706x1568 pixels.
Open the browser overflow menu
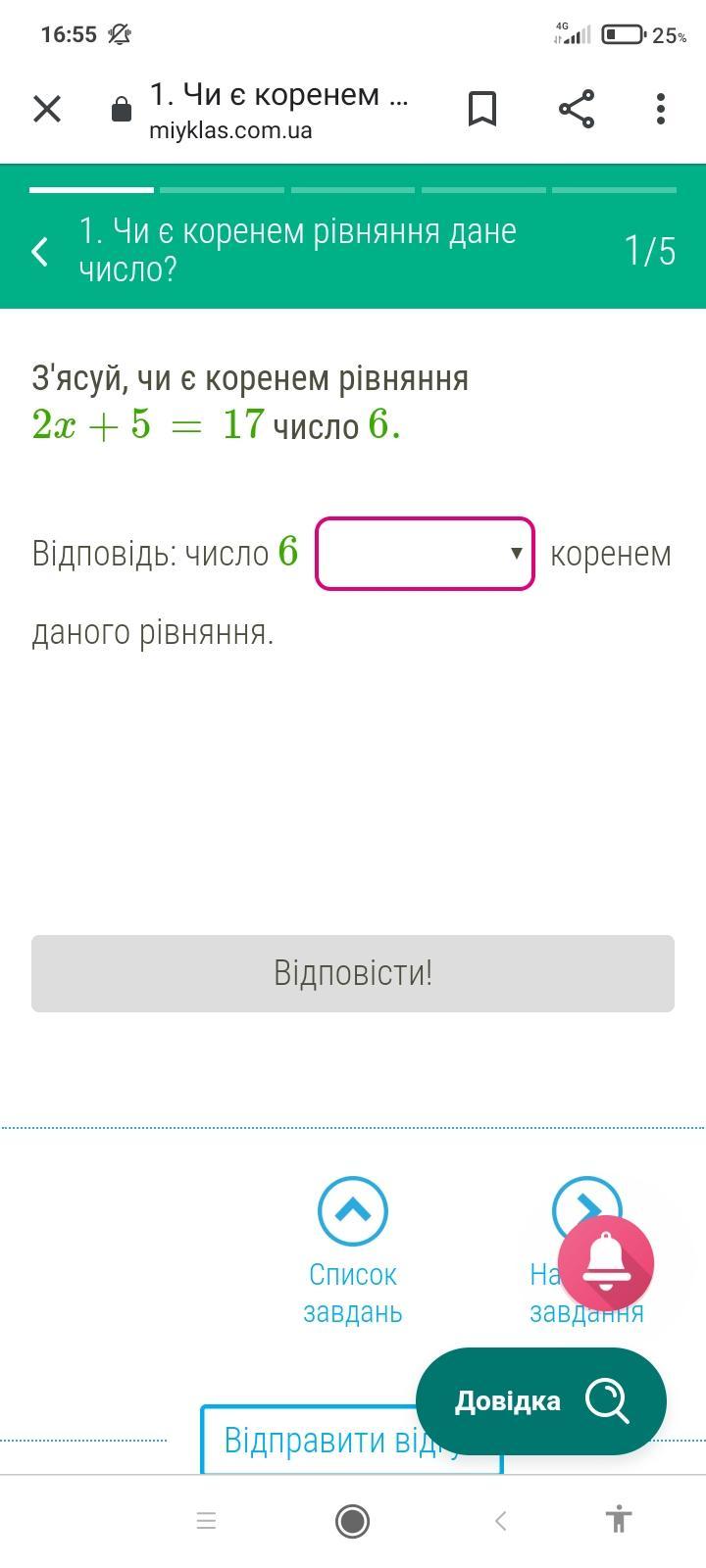(x=661, y=109)
